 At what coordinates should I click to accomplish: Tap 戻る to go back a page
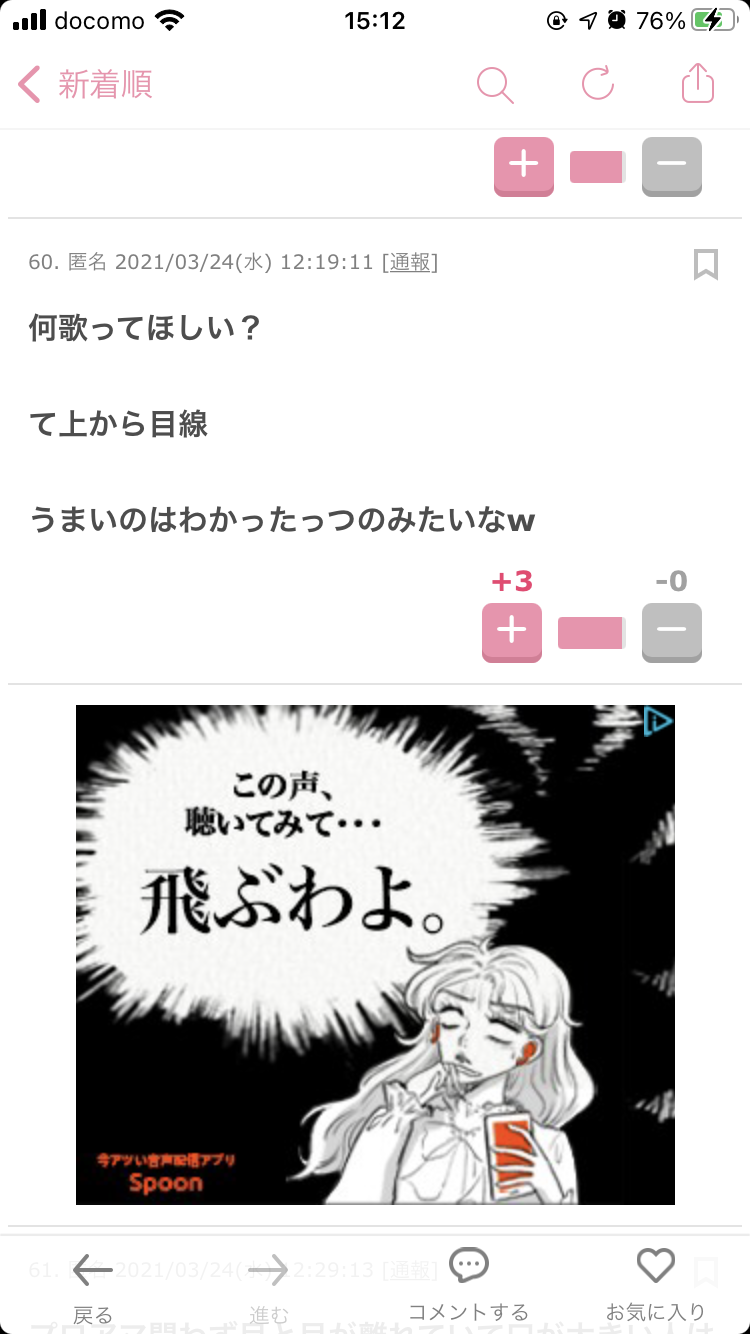coord(93,1286)
